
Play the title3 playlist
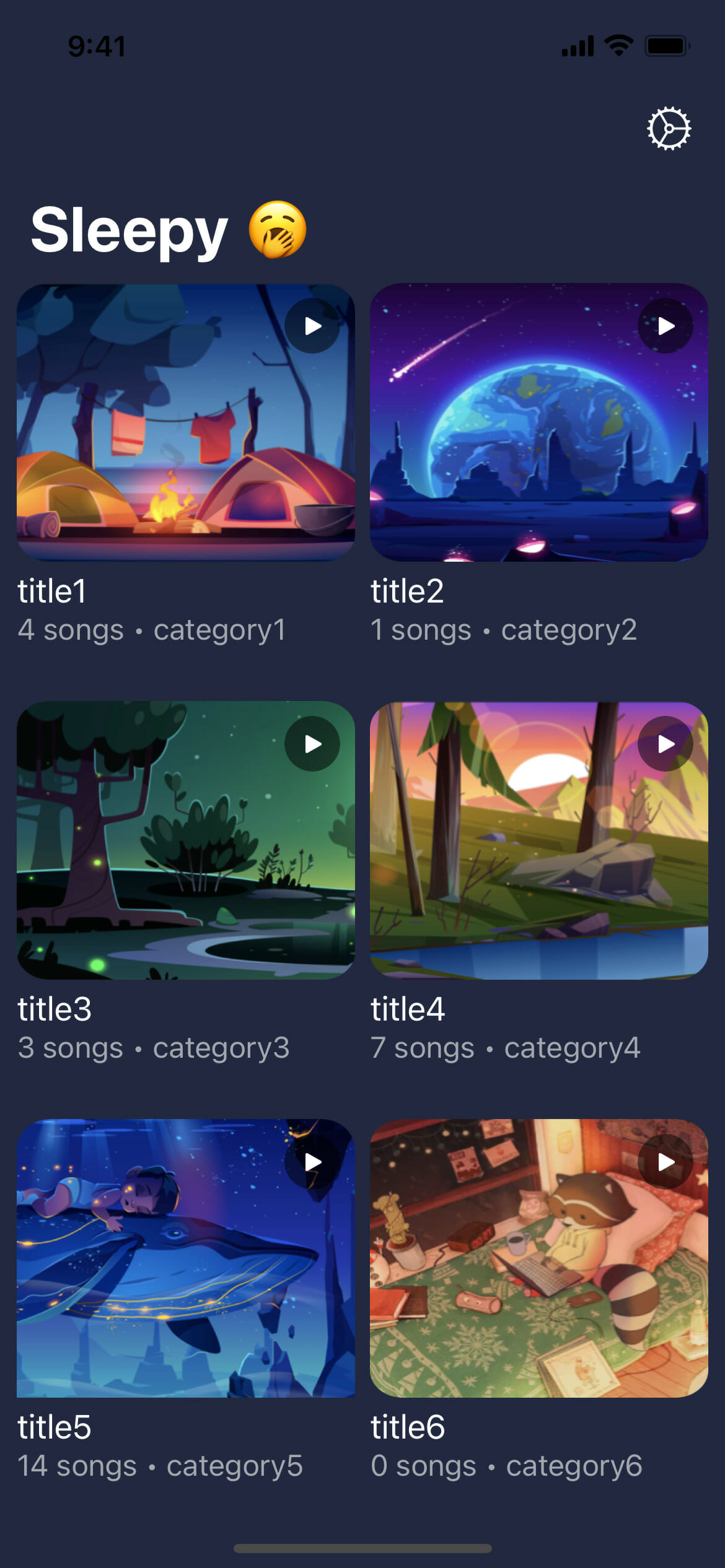click(312, 744)
